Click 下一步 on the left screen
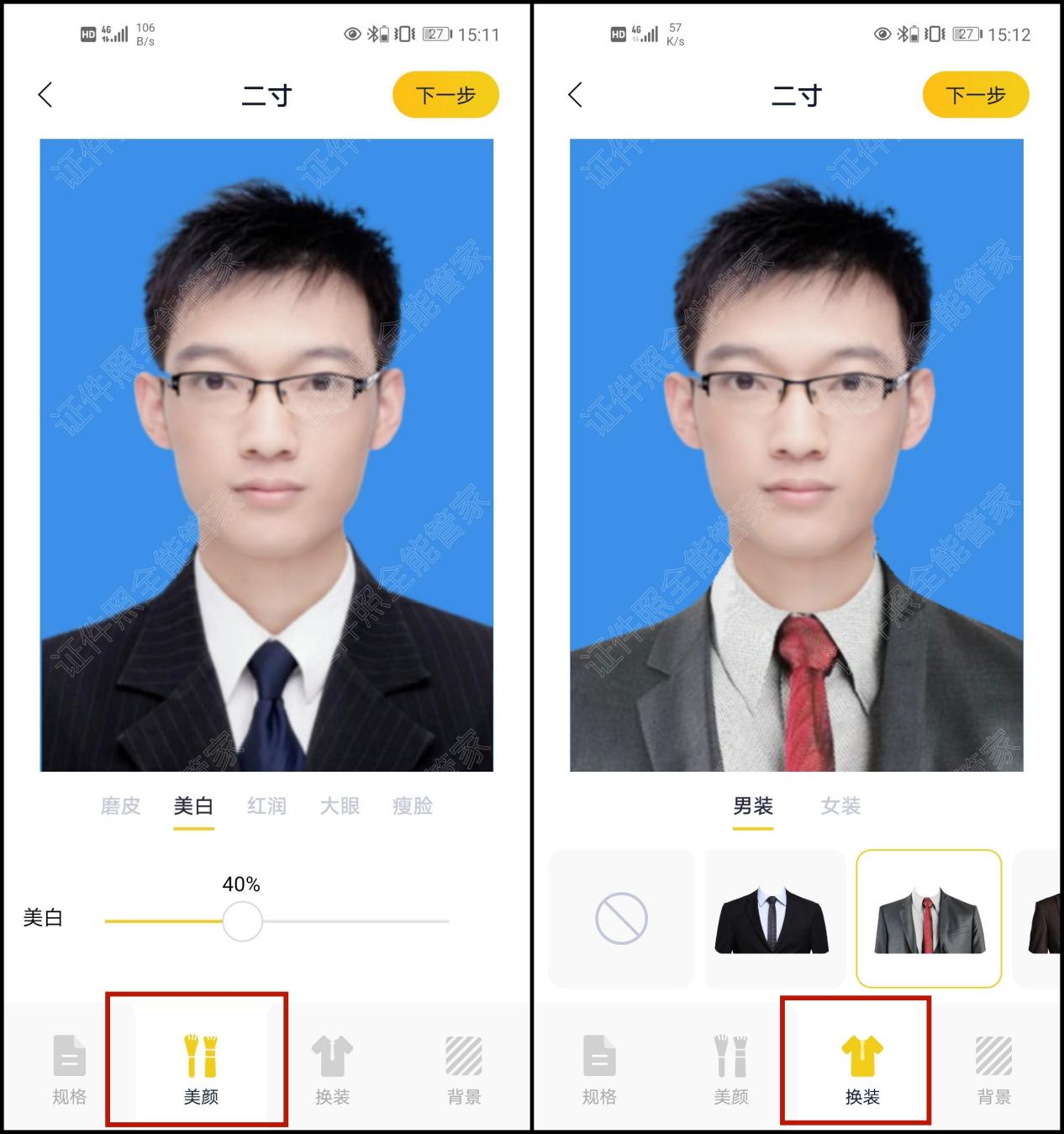Viewport: 1064px width, 1134px height. click(446, 95)
